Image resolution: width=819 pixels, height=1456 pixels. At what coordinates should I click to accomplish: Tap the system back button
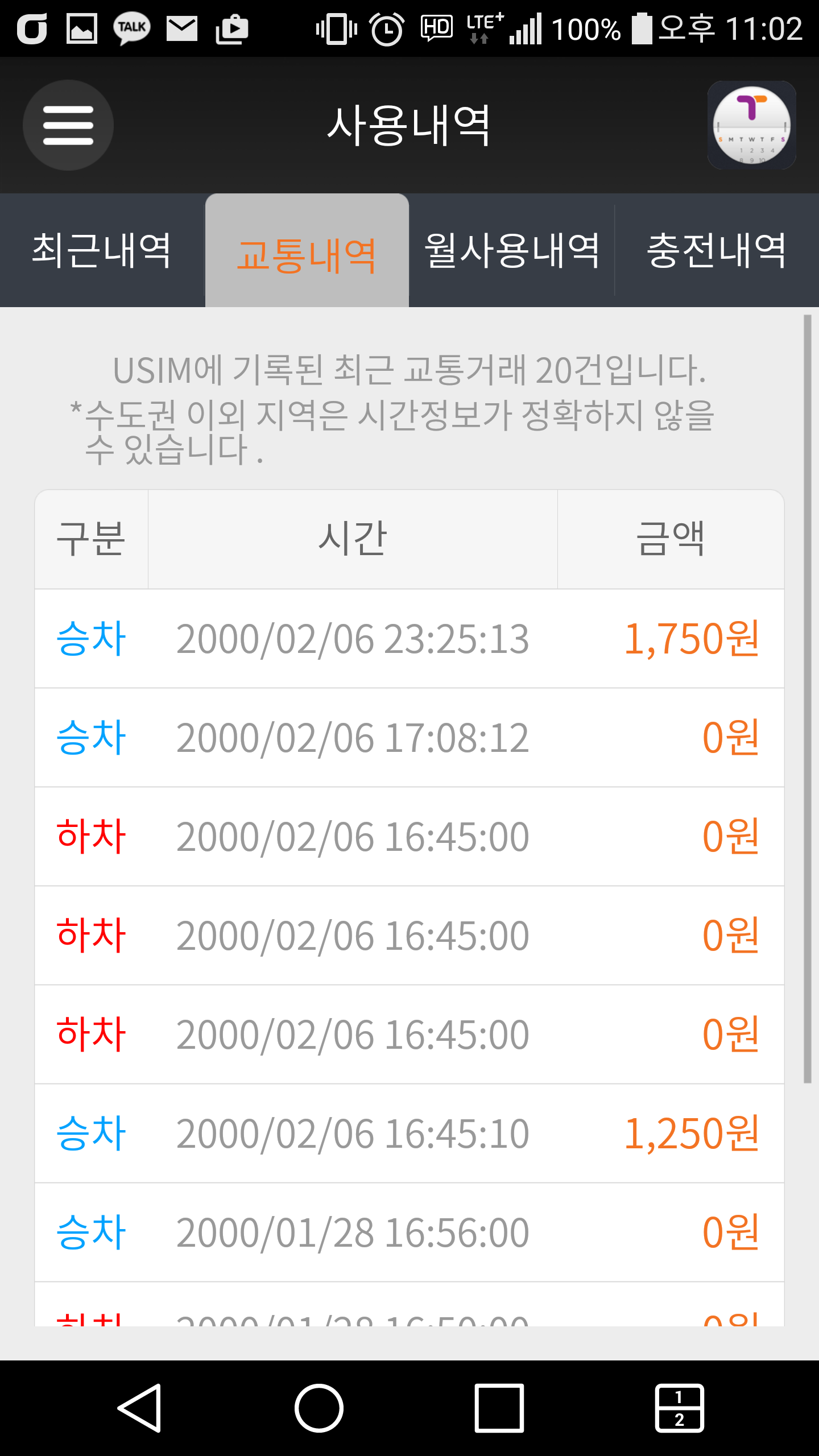(x=140, y=1408)
